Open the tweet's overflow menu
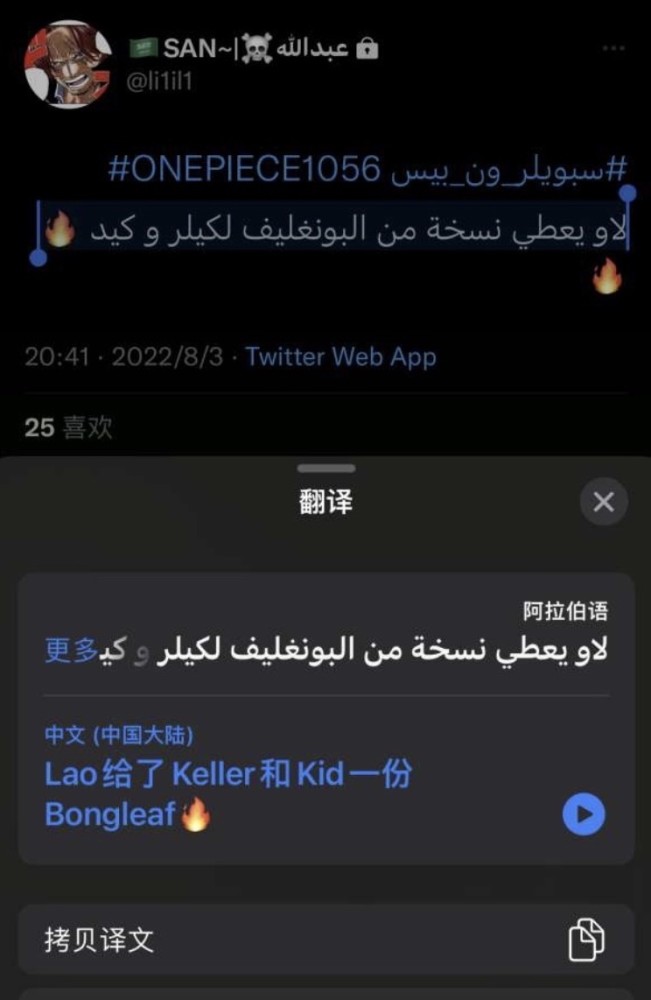 [614, 49]
